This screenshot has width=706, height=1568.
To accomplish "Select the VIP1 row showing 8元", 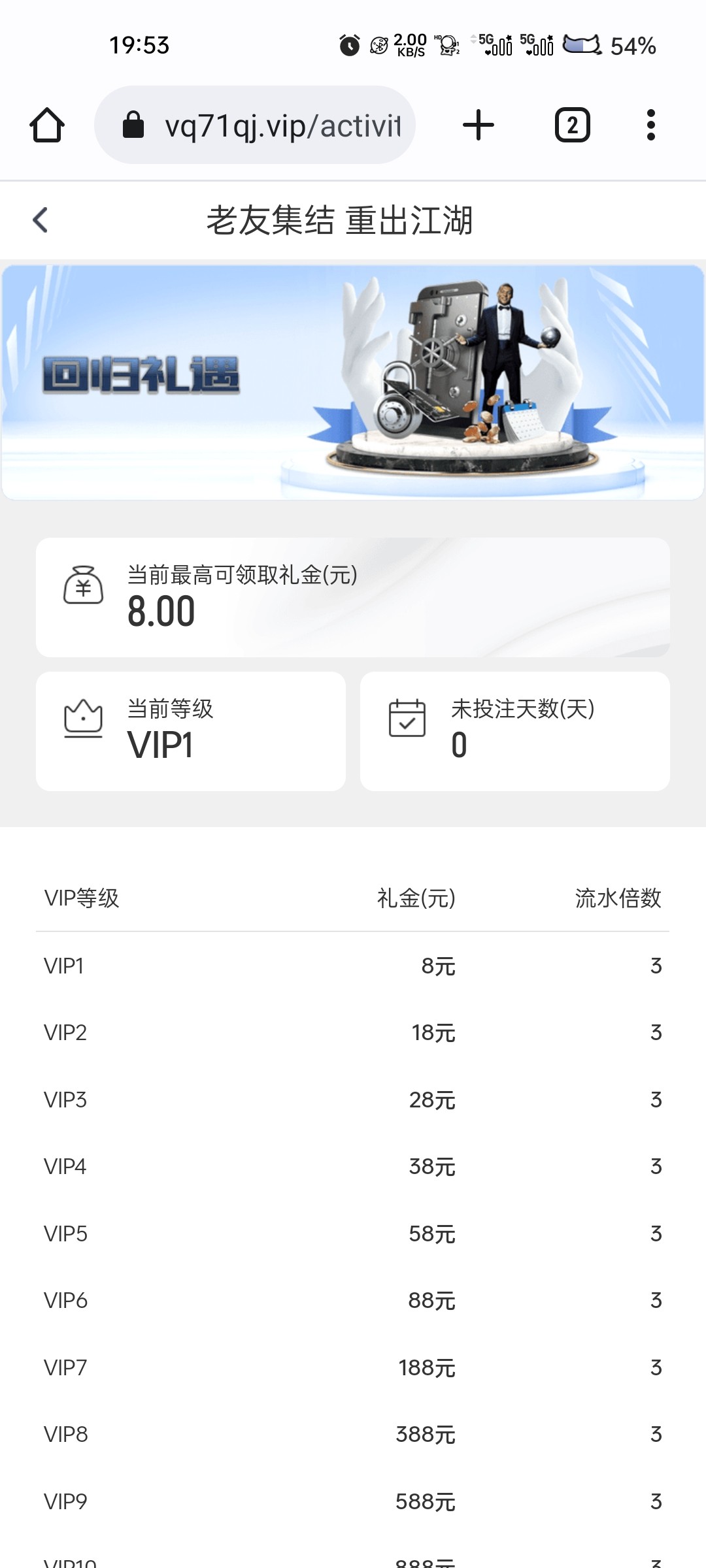I will tap(353, 966).
